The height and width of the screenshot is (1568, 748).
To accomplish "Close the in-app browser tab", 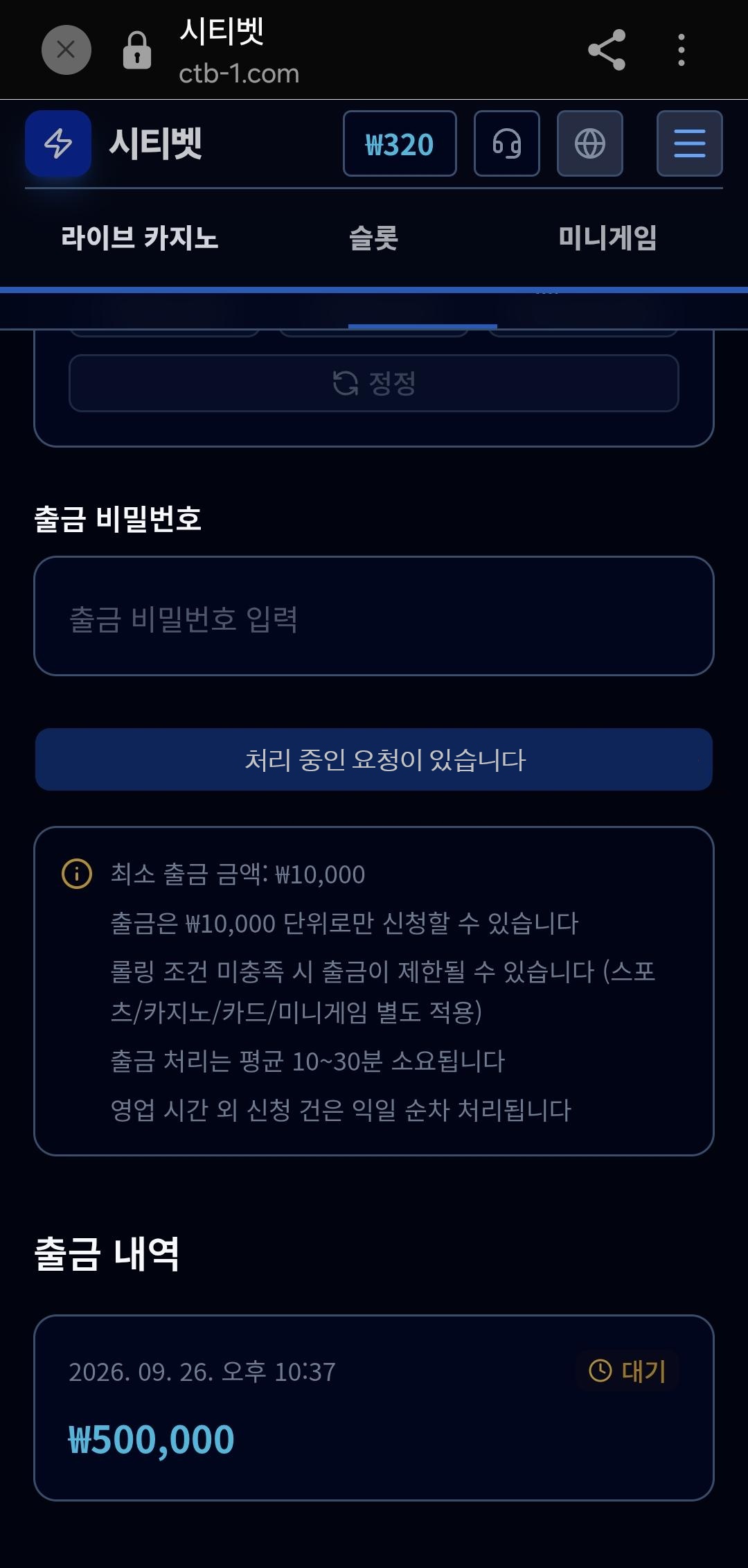I will click(x=66, y=50).
